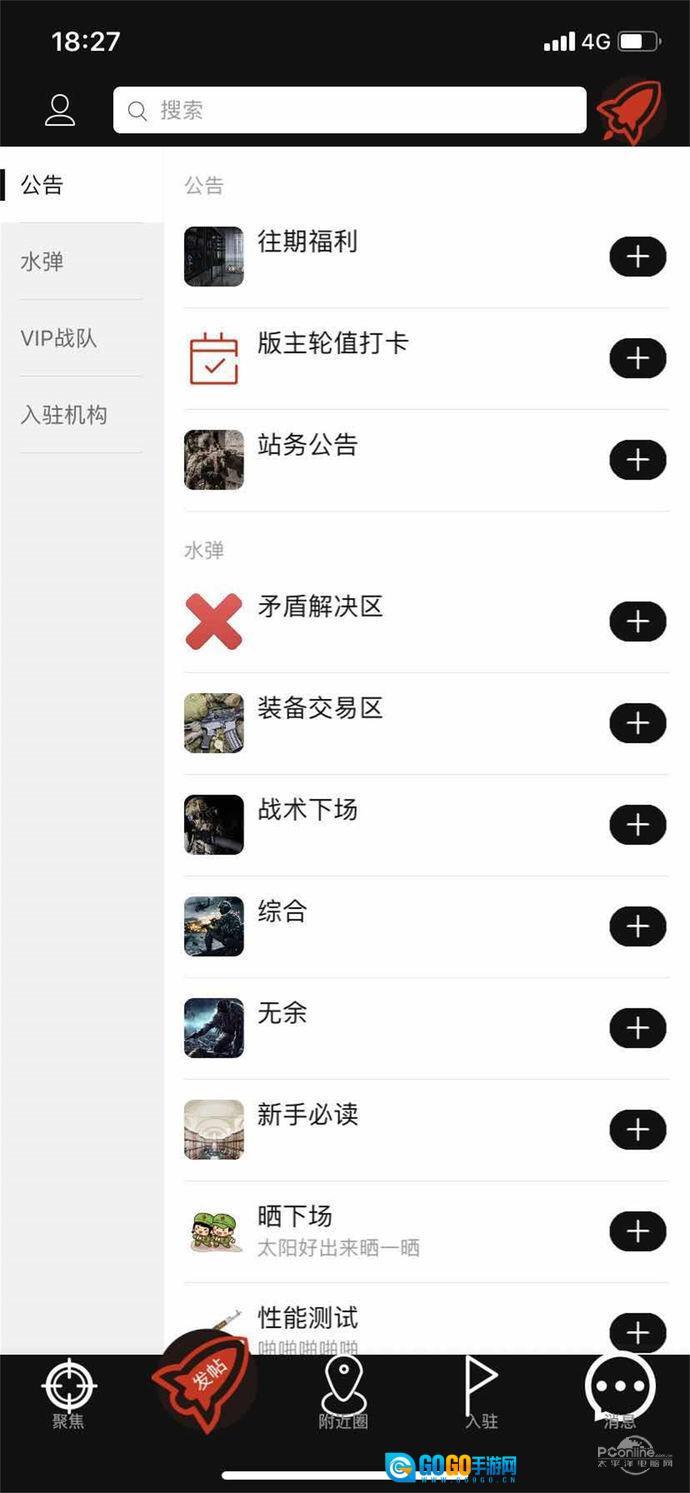Switch to the VIP战队 sidebar category
Screen dimensions: 690x1493
(59, 339)
